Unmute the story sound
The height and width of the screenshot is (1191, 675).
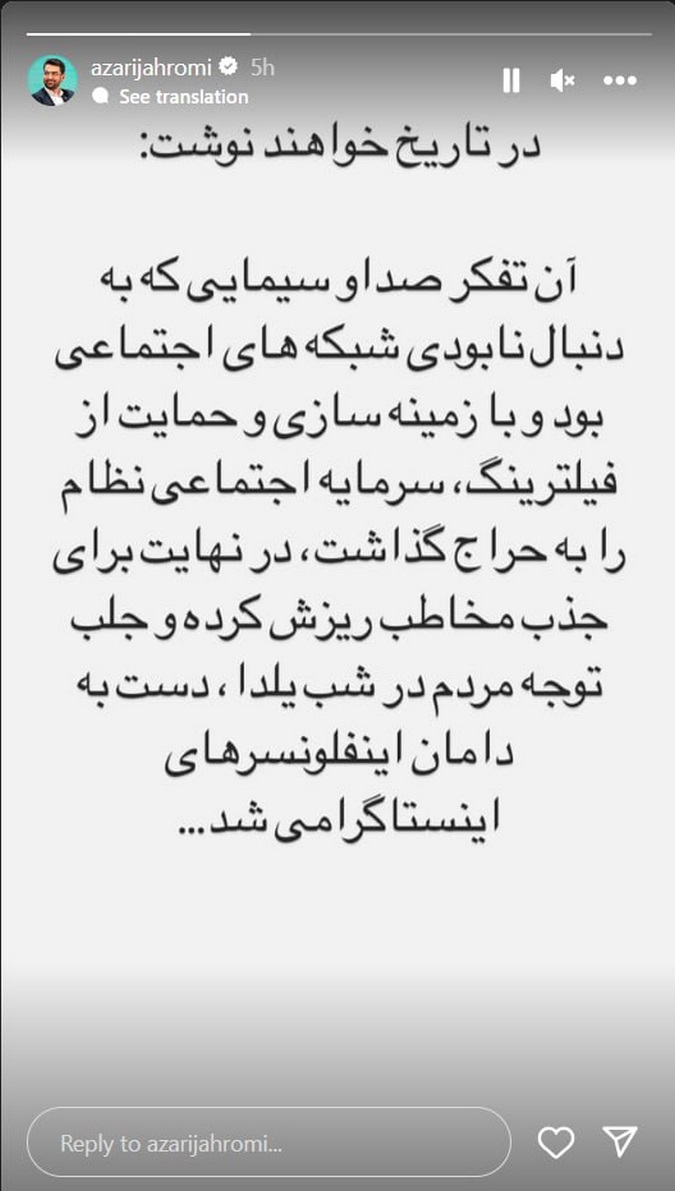pos(562,81)
